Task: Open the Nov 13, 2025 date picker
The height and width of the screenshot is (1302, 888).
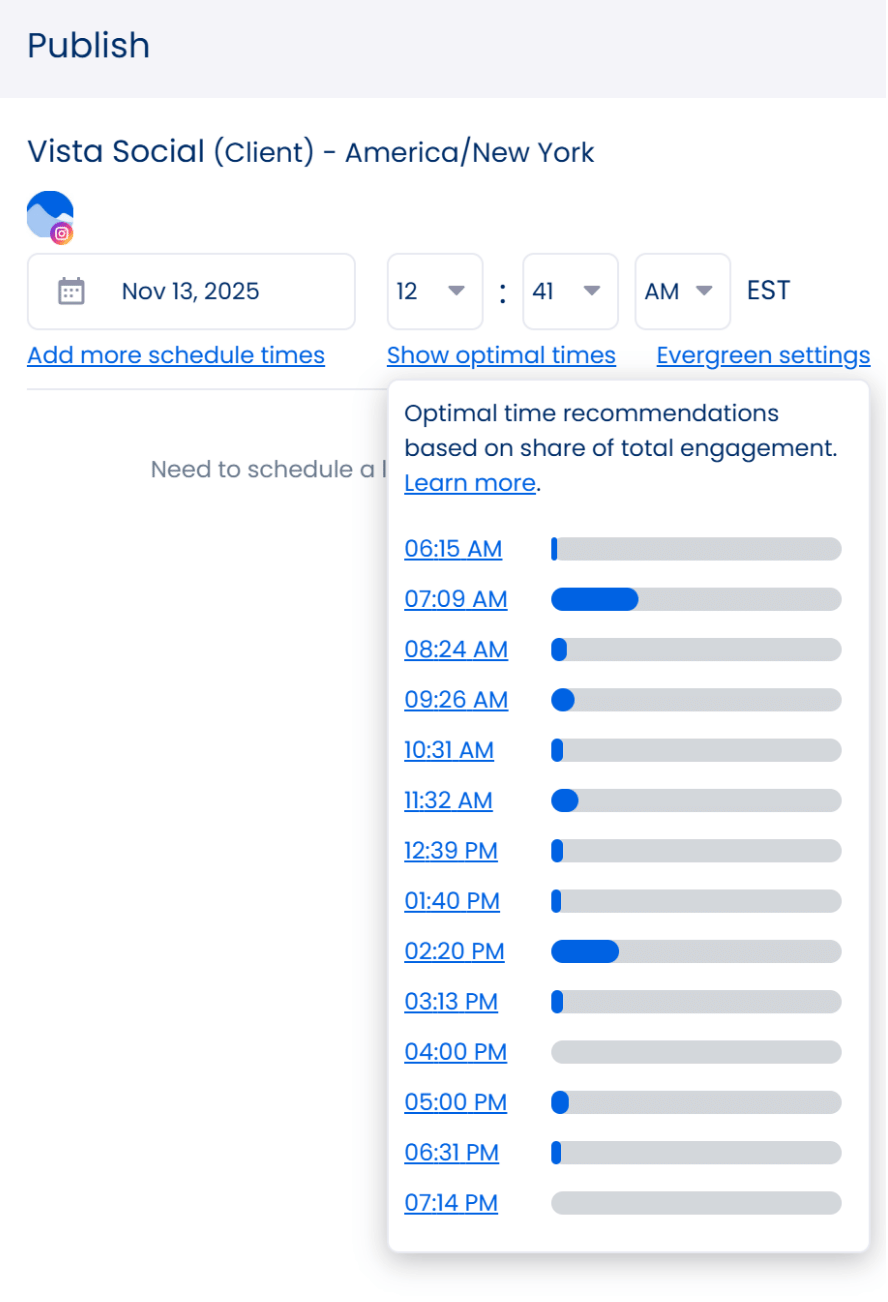Action: (190, 292)
